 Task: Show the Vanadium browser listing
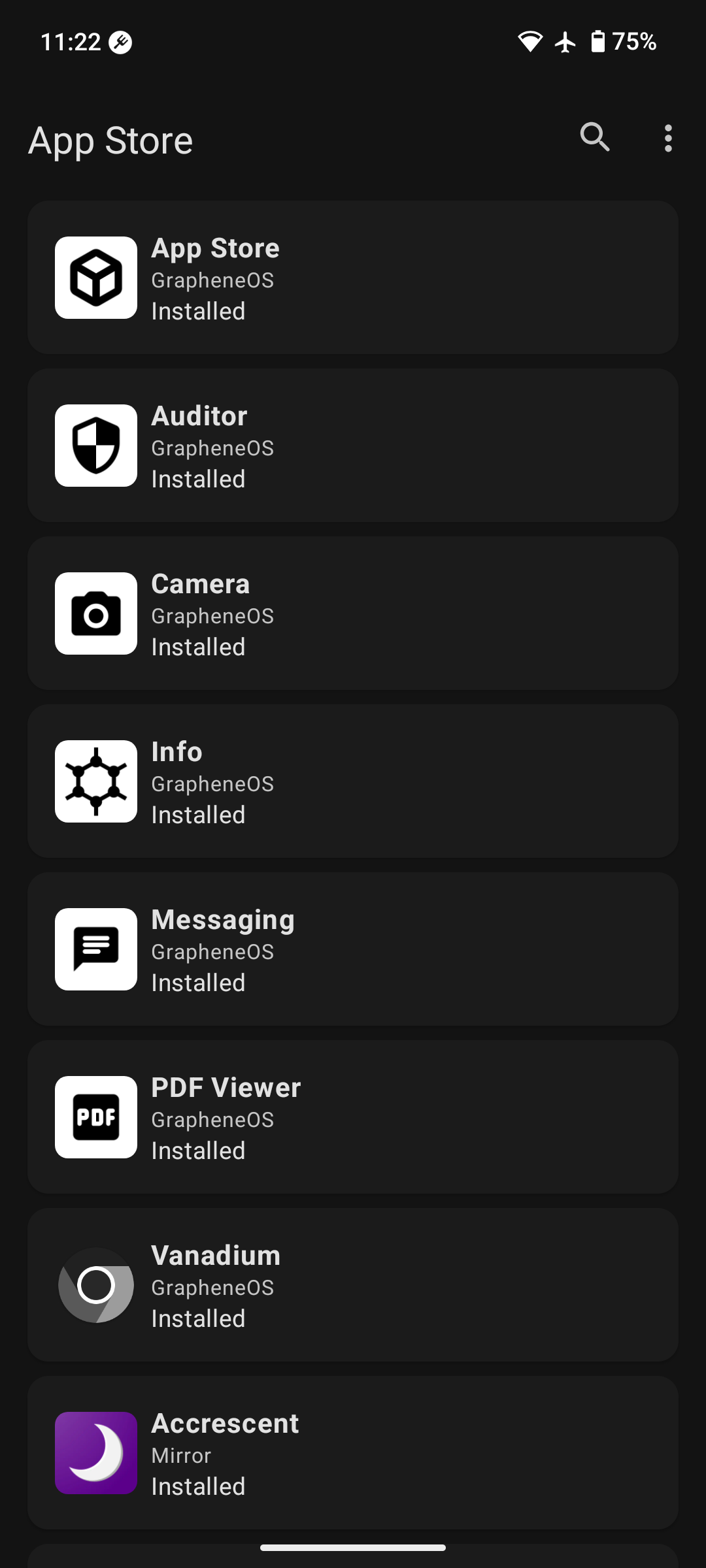[353, 1285]
